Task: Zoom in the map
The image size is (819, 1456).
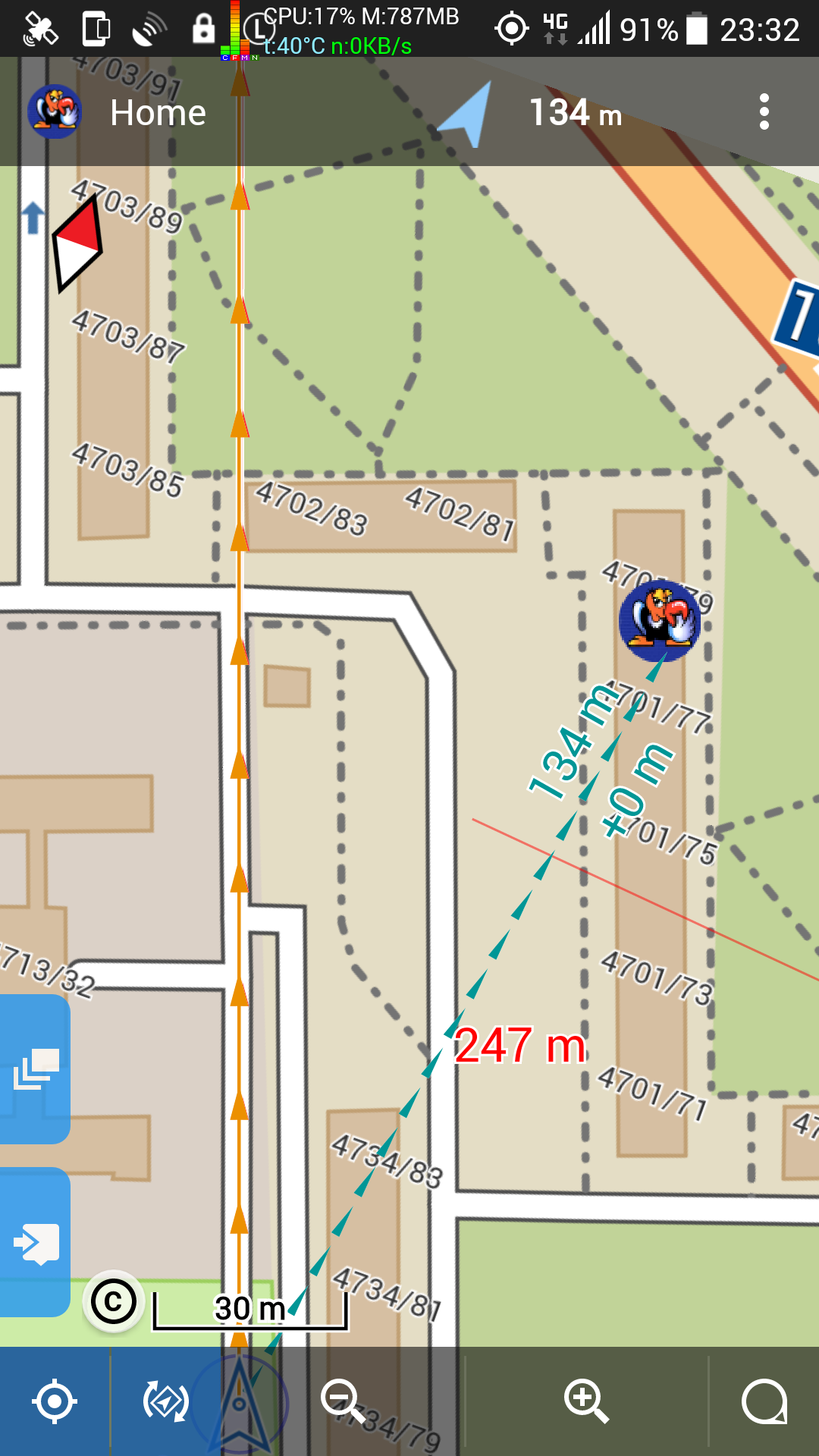Action: tap(586, 1401)
